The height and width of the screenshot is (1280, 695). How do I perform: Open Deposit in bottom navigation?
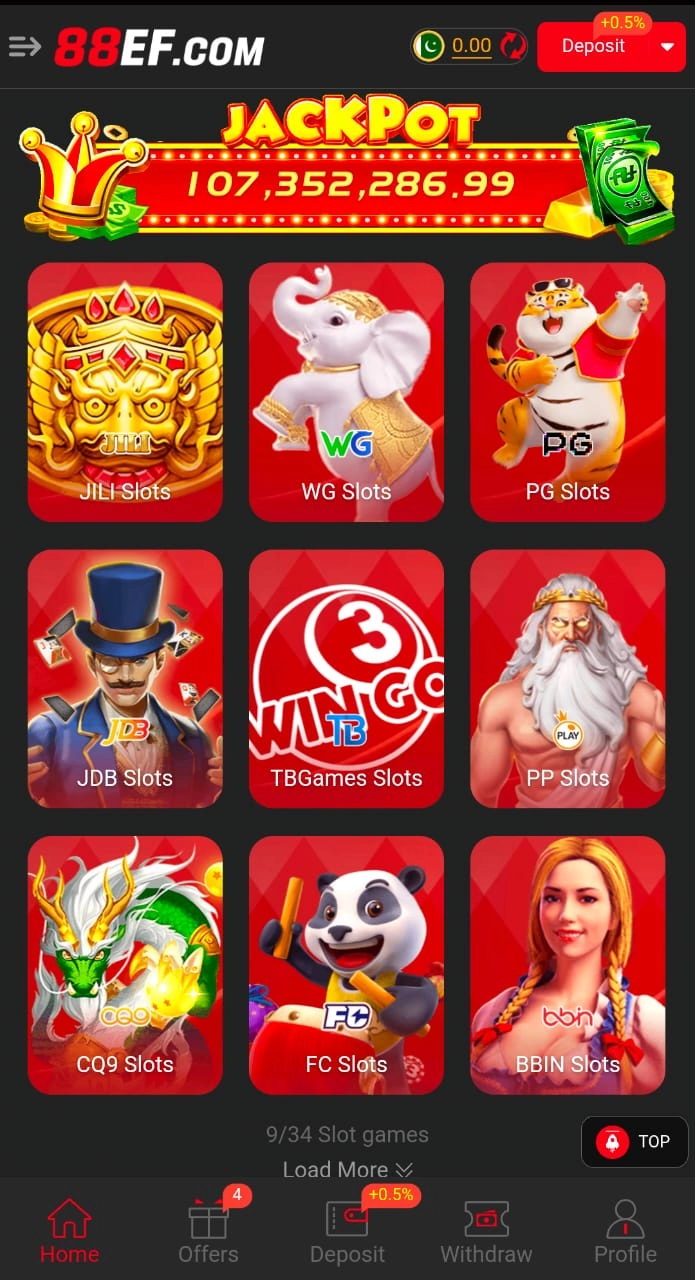point(347,1231)
